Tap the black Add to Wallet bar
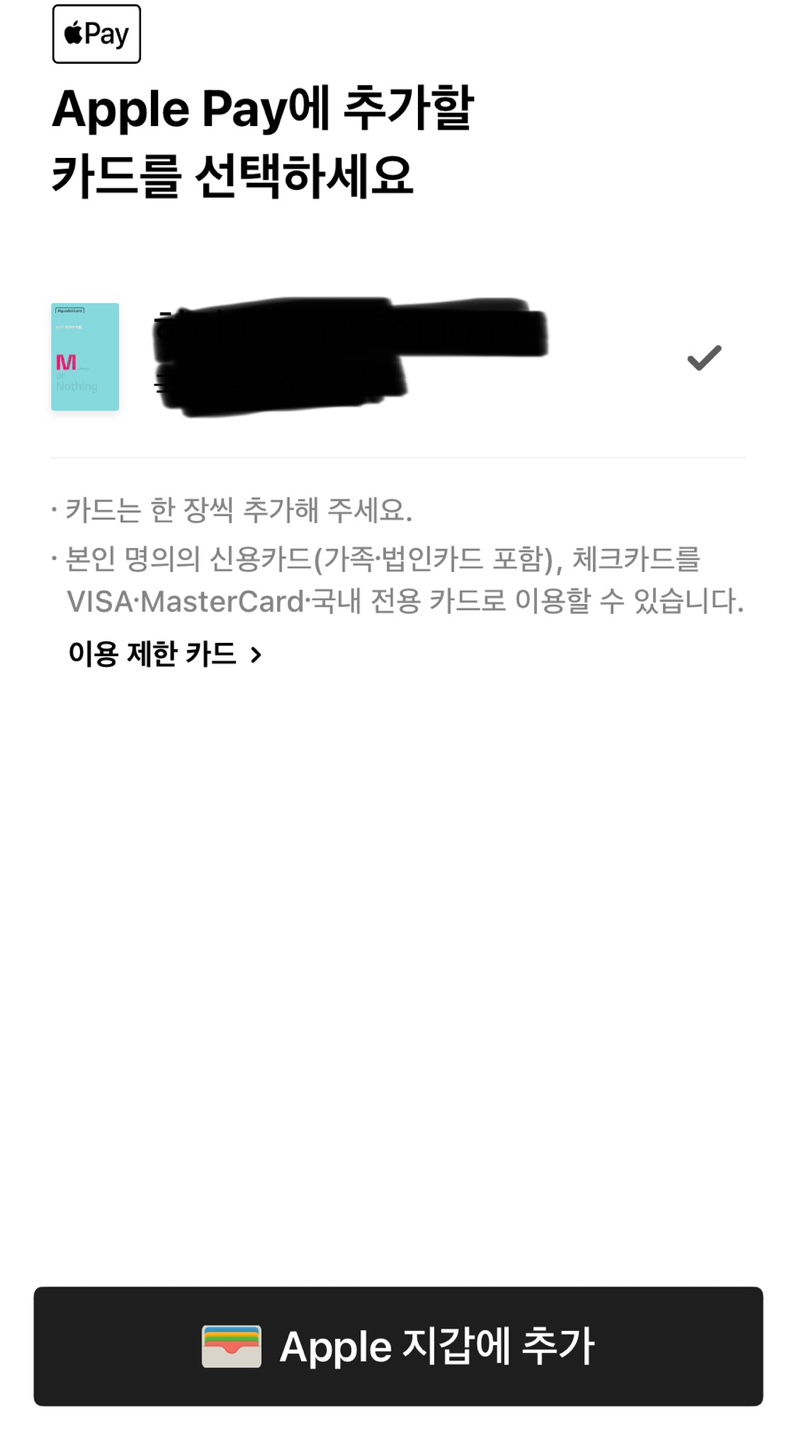Image resolution: width=797 pixels, height=1440 pixels. (x=398, y=1345)
